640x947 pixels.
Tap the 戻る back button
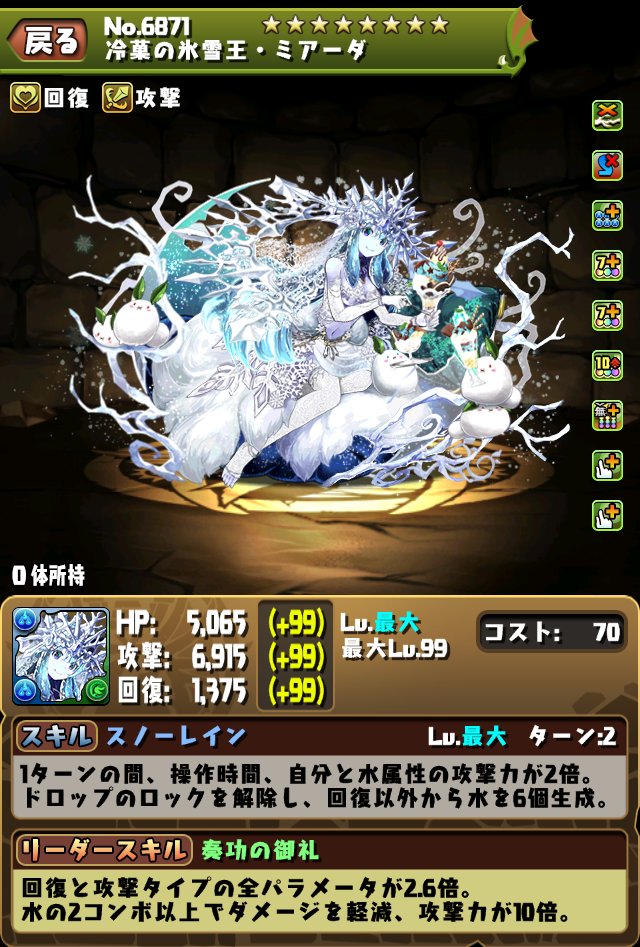(x=48, y=41)
